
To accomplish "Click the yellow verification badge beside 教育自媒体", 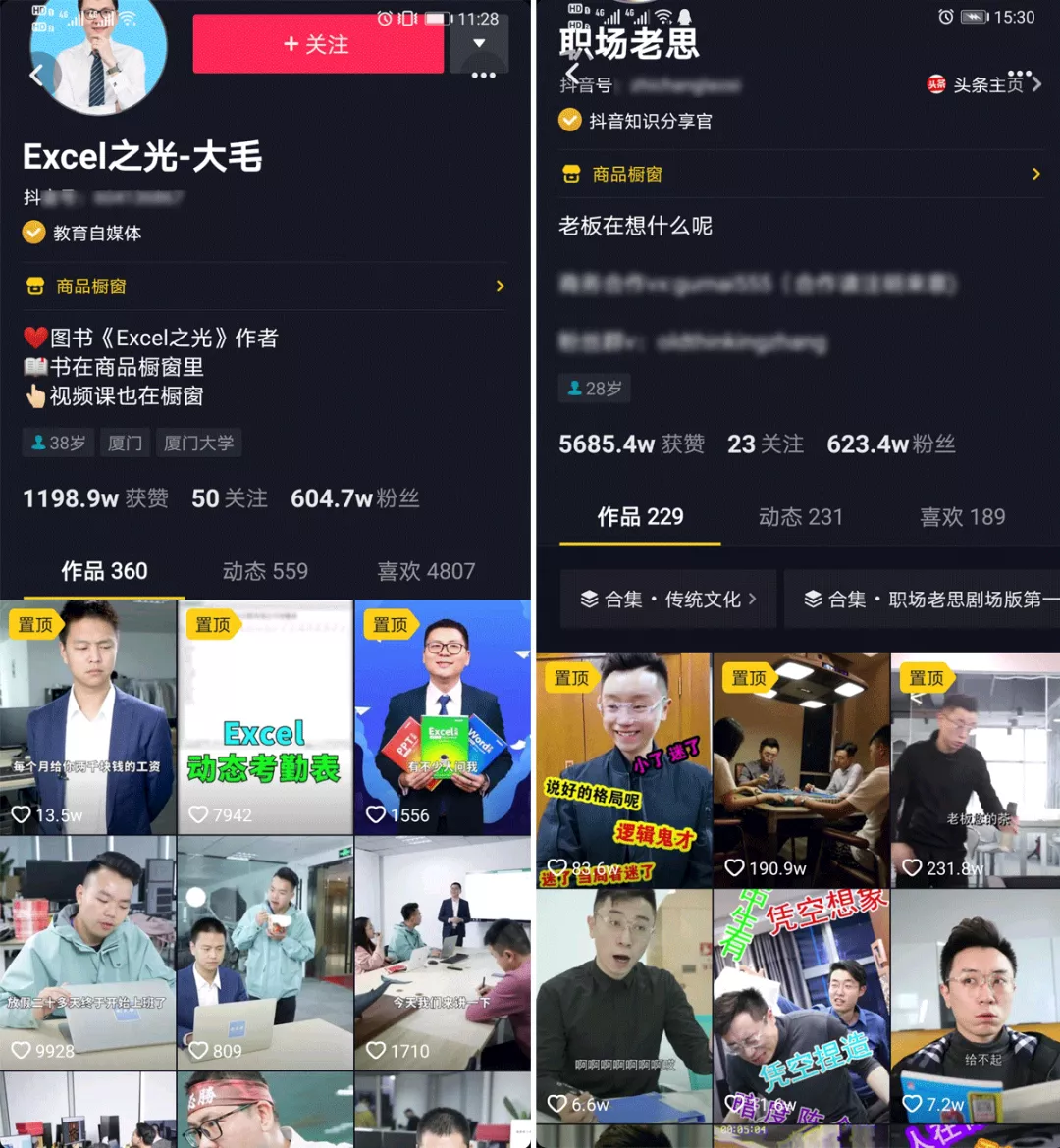I will click(x=33, y=234).
